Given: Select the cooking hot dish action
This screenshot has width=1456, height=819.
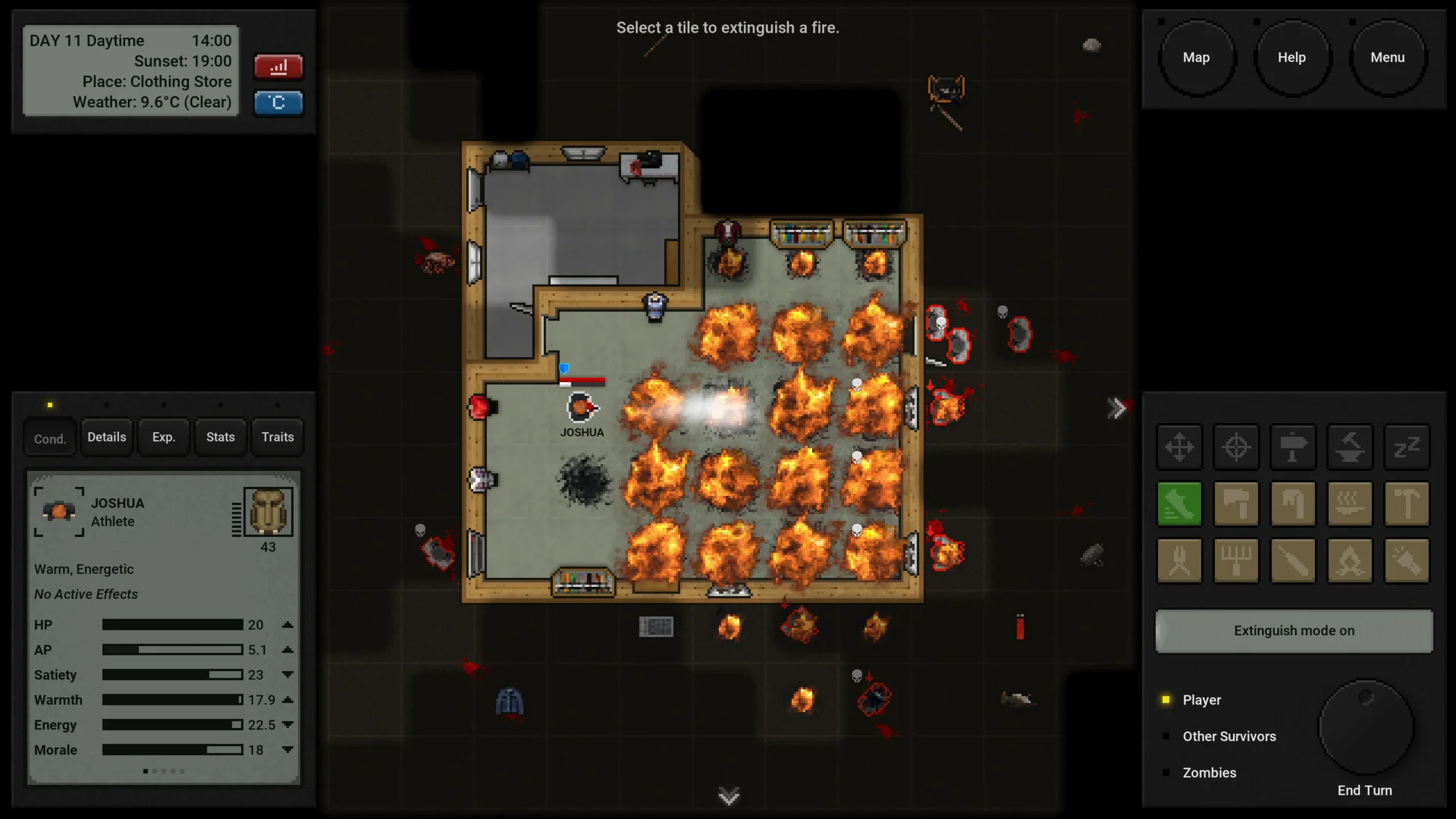Looking at the screenshot, I should [1350, 504].
